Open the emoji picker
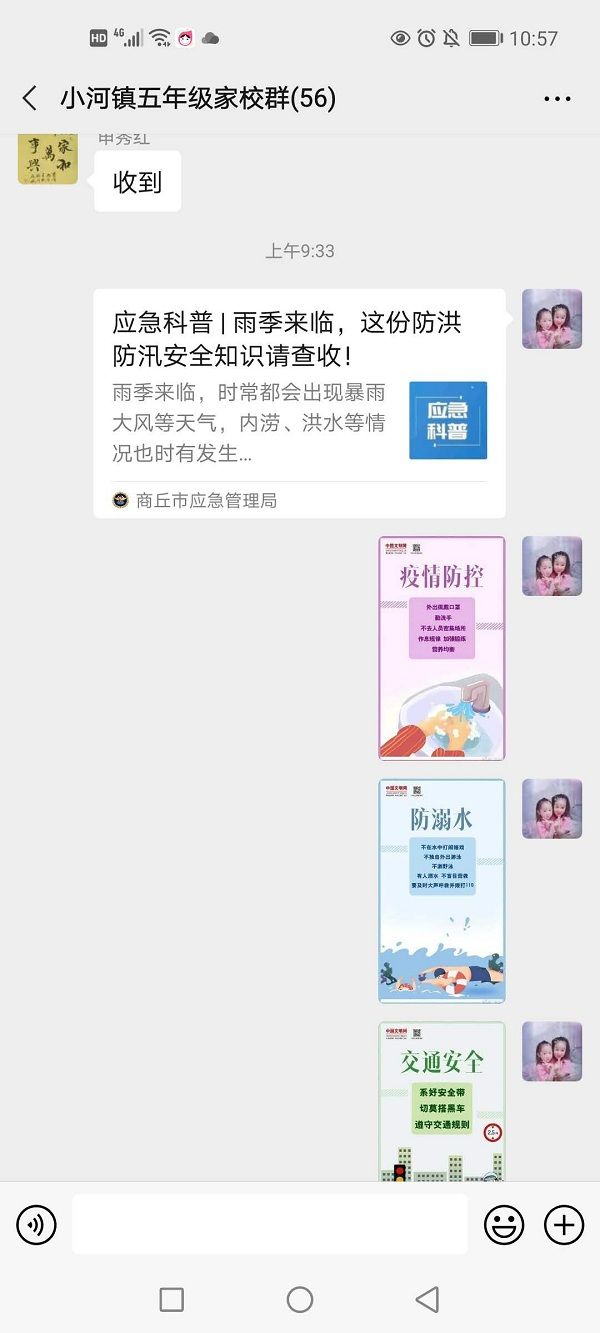The width and height of the screenshot is (600, 1333). point(504,1224)
